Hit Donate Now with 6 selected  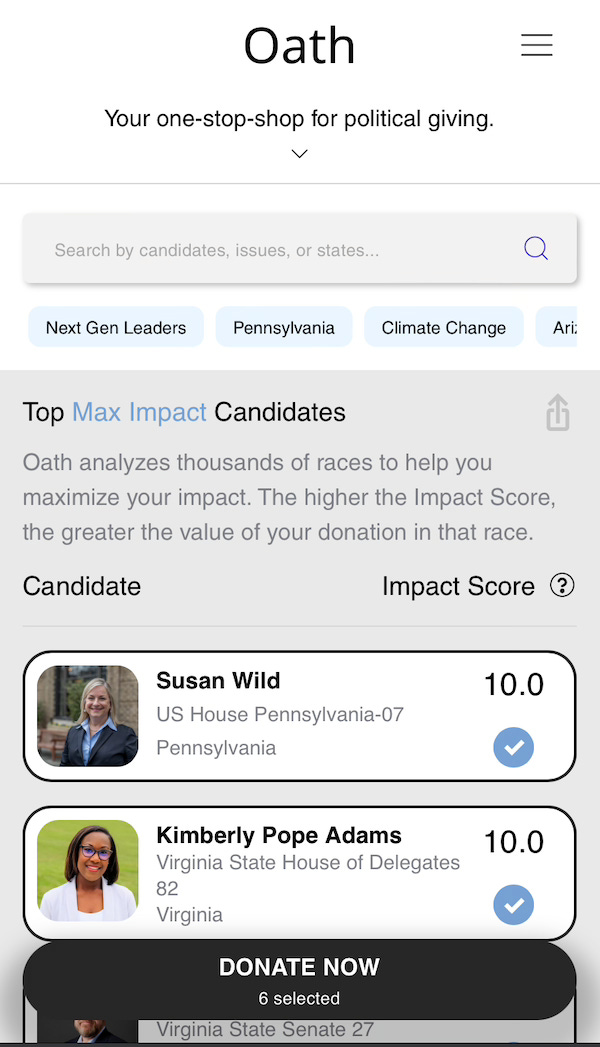click(x=299, y=979)
